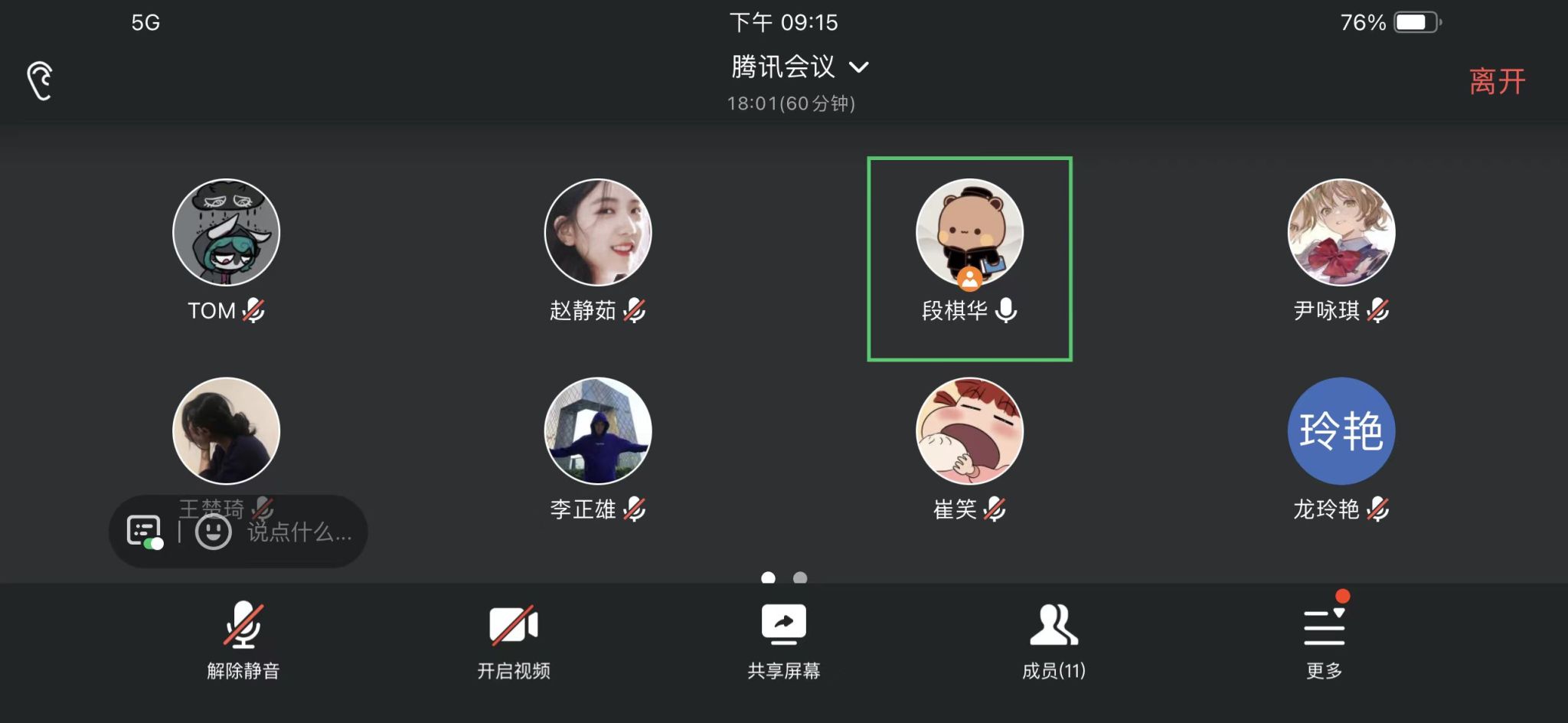Tap the ear listening mode icon
The height and width of the screenshot is (723, 1568).
click(x=40, y=80)
